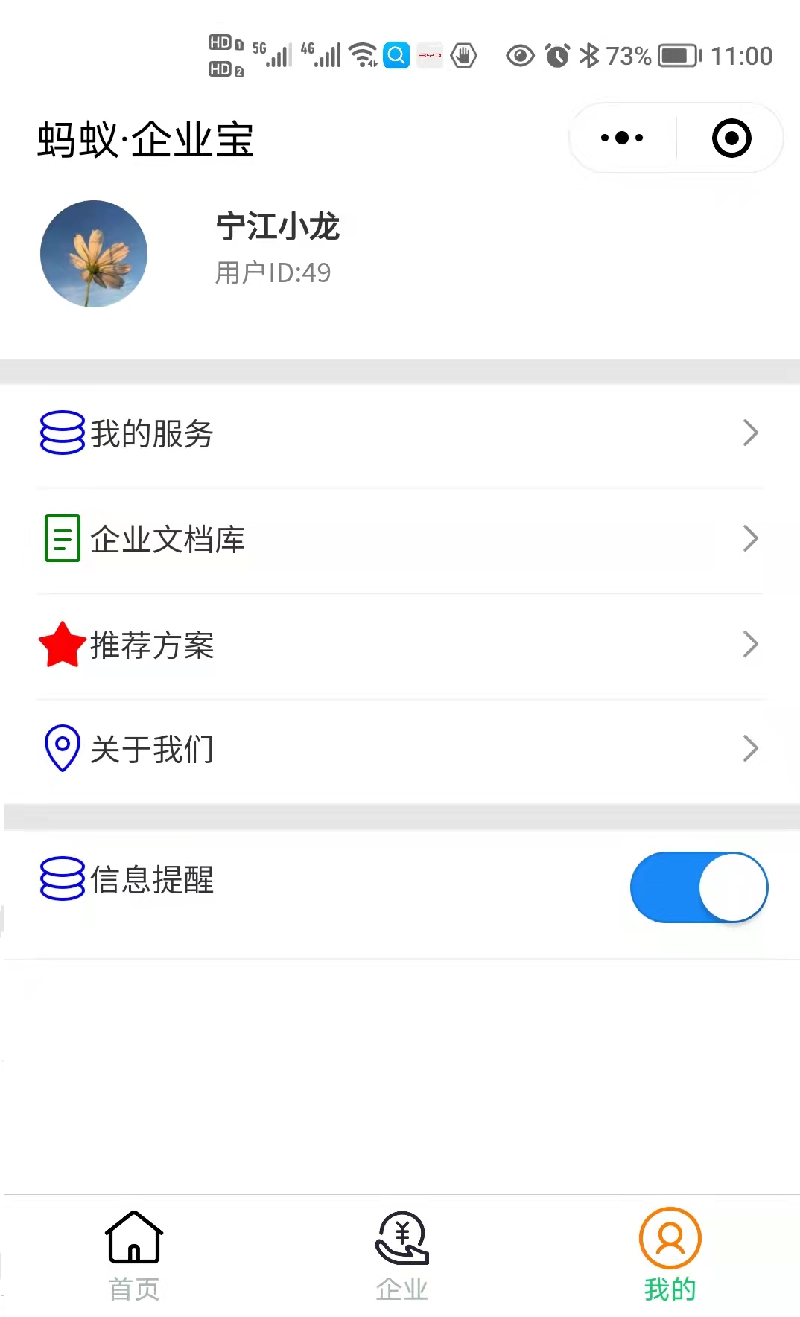Switch to the 首页 tab
Screen dimensions: 800x1317
[x=134, y=1255]
